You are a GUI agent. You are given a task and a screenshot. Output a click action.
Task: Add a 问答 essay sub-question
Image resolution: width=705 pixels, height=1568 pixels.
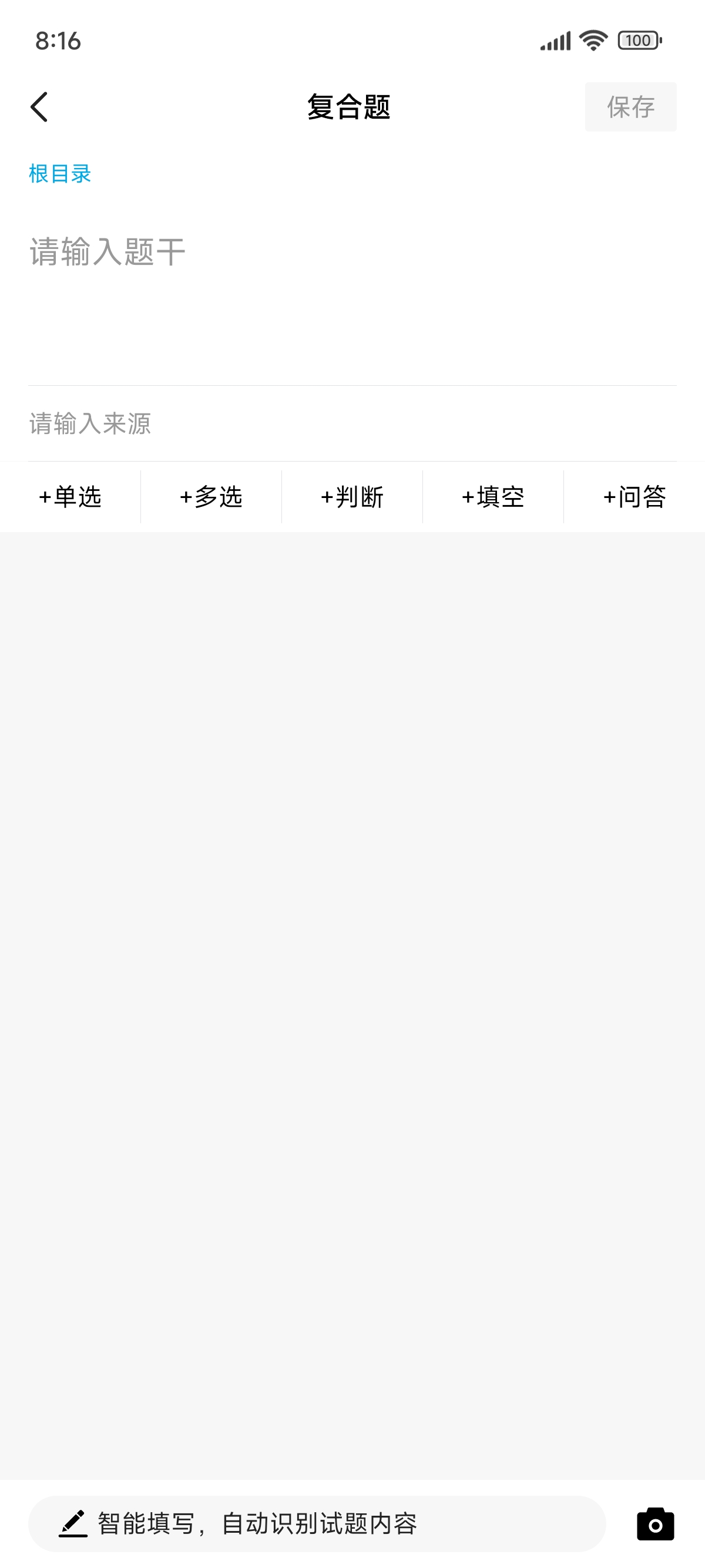pos(634,497)
